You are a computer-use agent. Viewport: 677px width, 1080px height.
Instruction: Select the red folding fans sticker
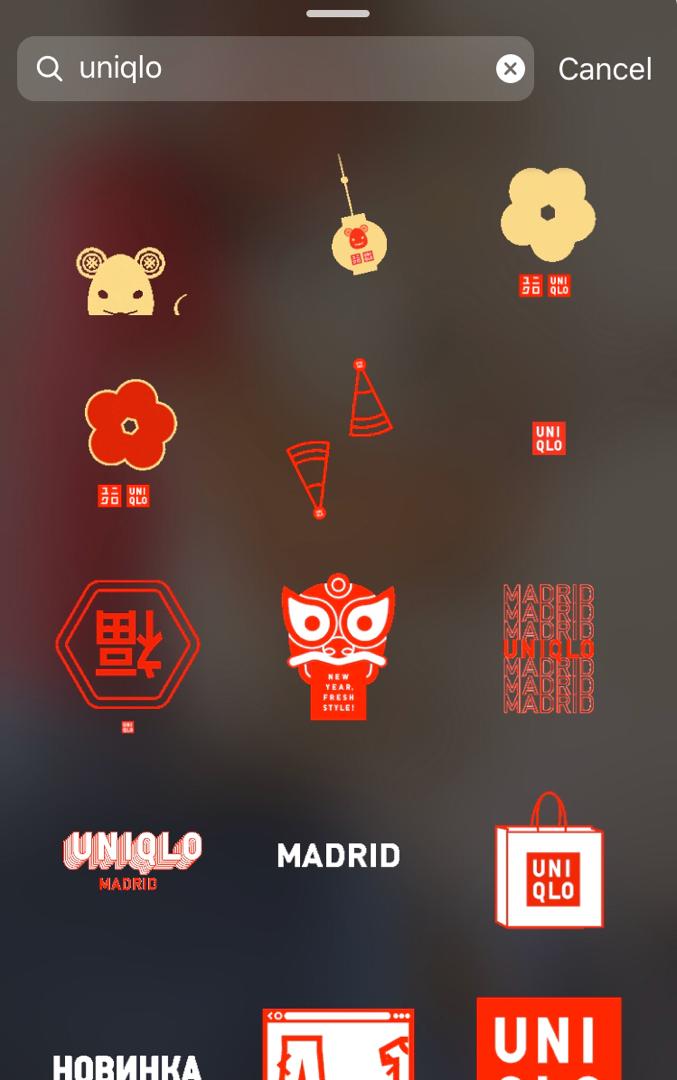338,438
